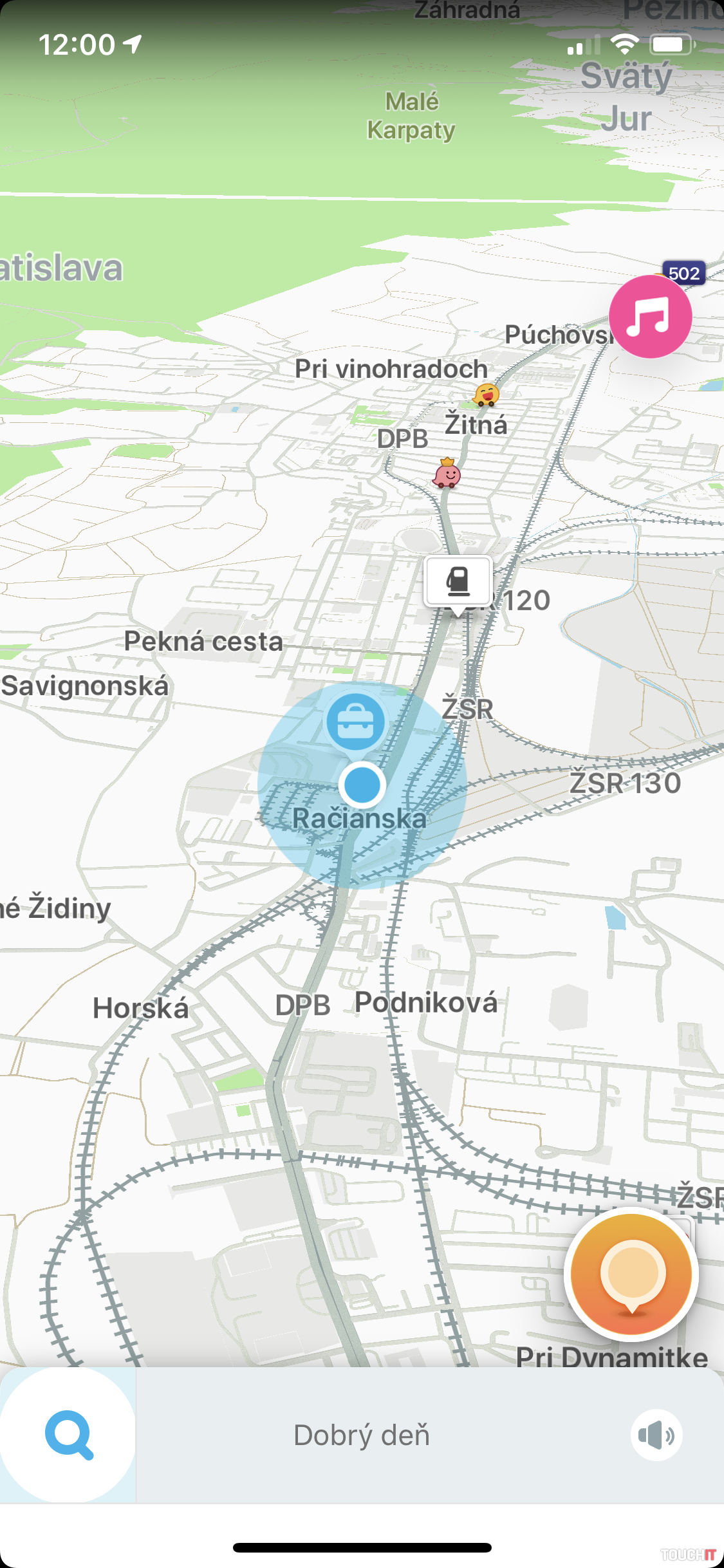
Task: Tap the pink music player button
Action: tap(650, 317)
